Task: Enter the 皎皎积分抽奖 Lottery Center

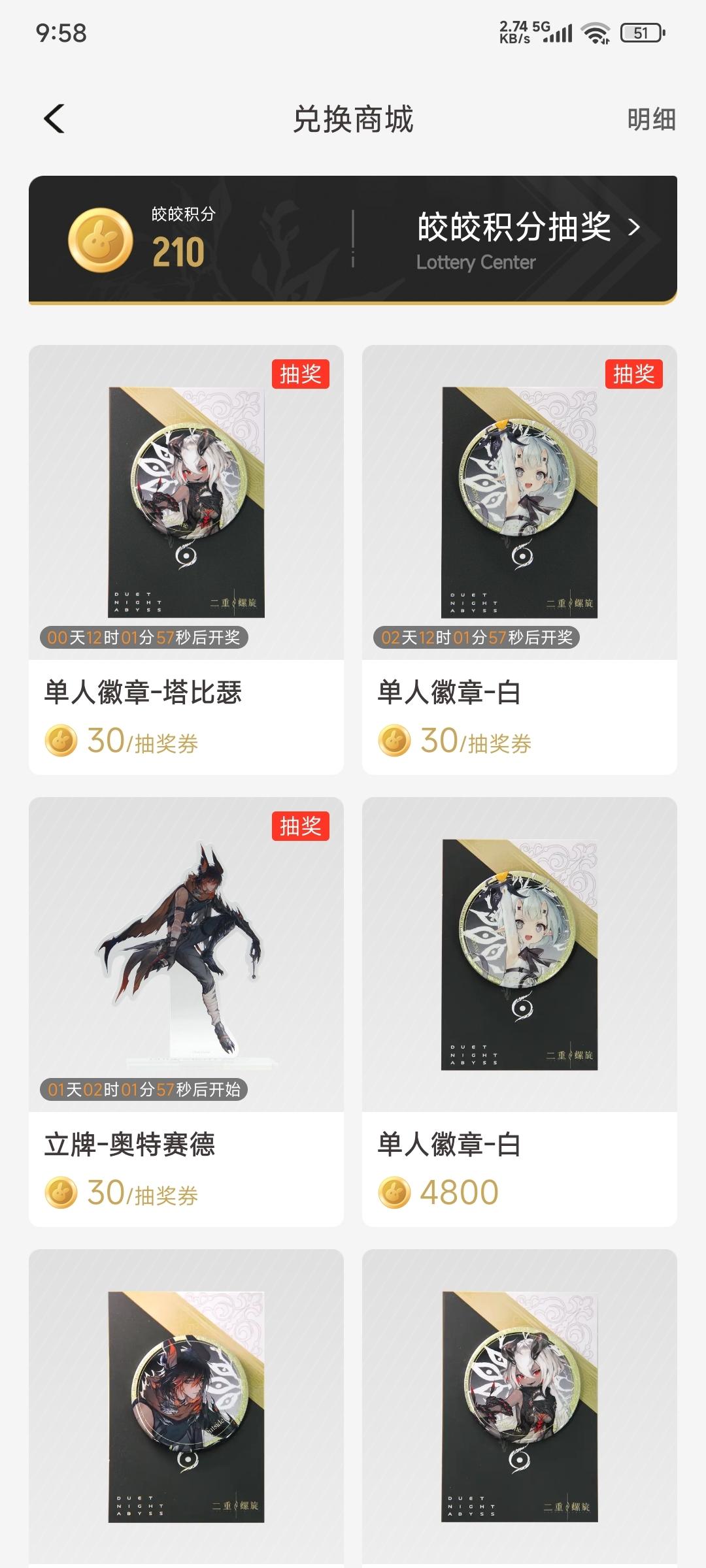Action: pyautogui.click(x=527, y=239)
